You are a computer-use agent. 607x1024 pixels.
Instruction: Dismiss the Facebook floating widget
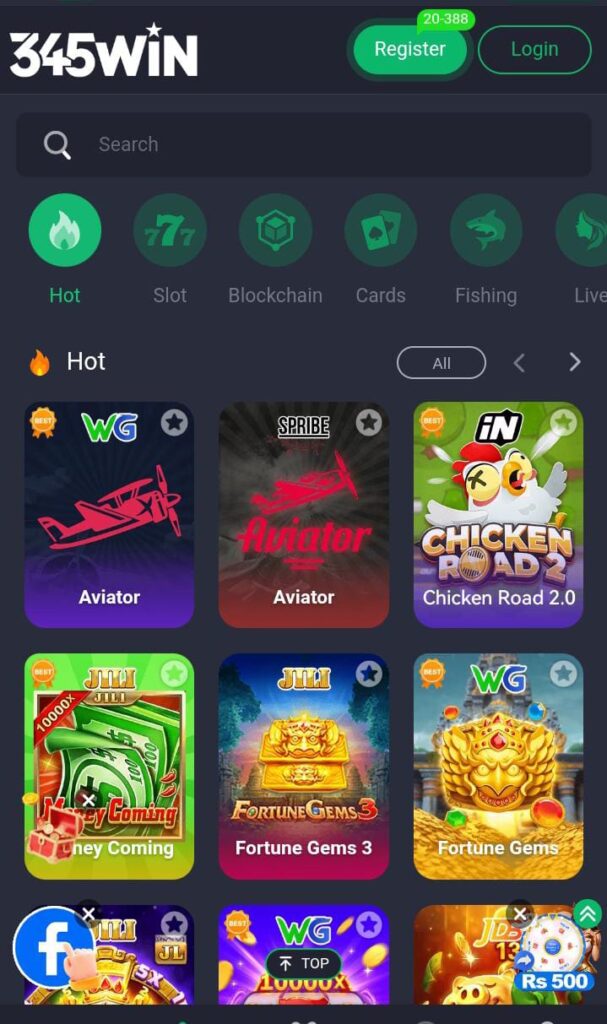tap(88, 914)
